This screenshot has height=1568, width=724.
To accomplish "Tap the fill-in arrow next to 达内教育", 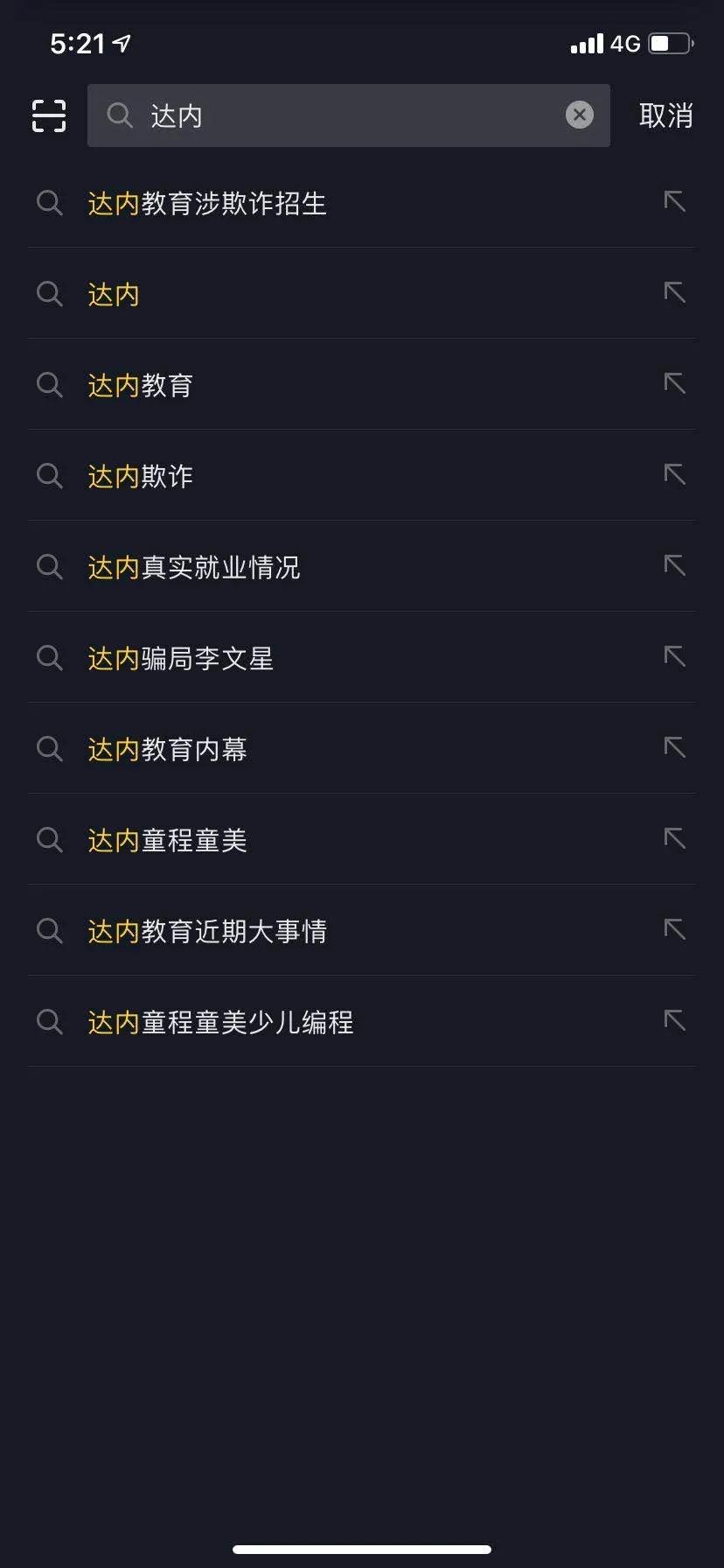I will 674,385.
